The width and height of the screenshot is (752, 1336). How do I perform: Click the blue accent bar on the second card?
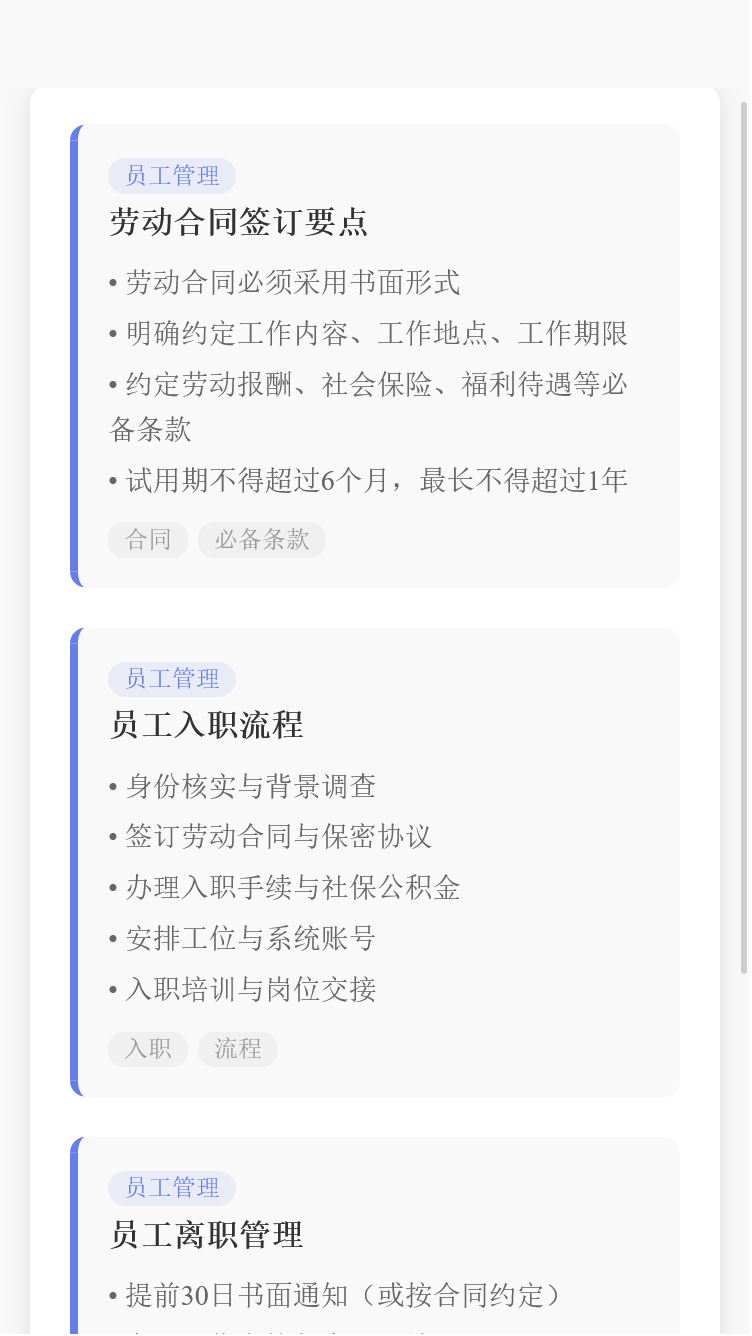click(74, 860)
